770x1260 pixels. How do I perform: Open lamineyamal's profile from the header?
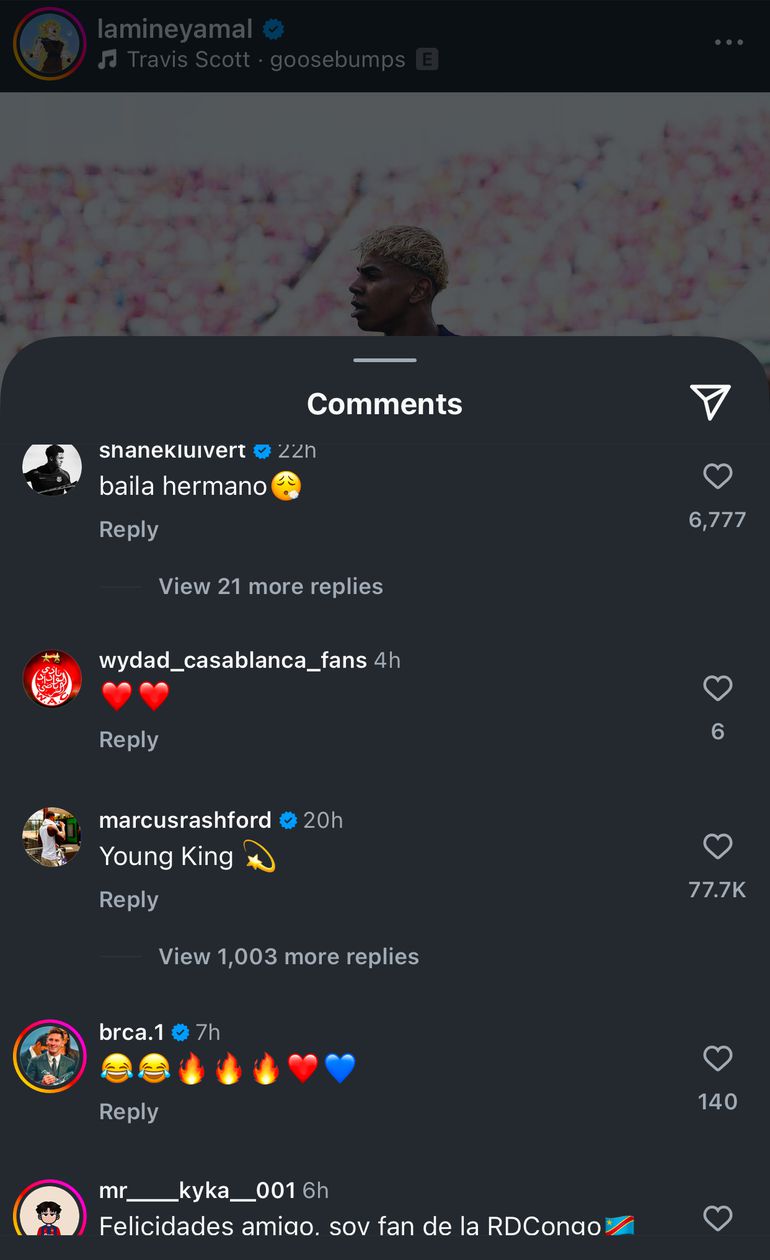[x=174, y=29]
